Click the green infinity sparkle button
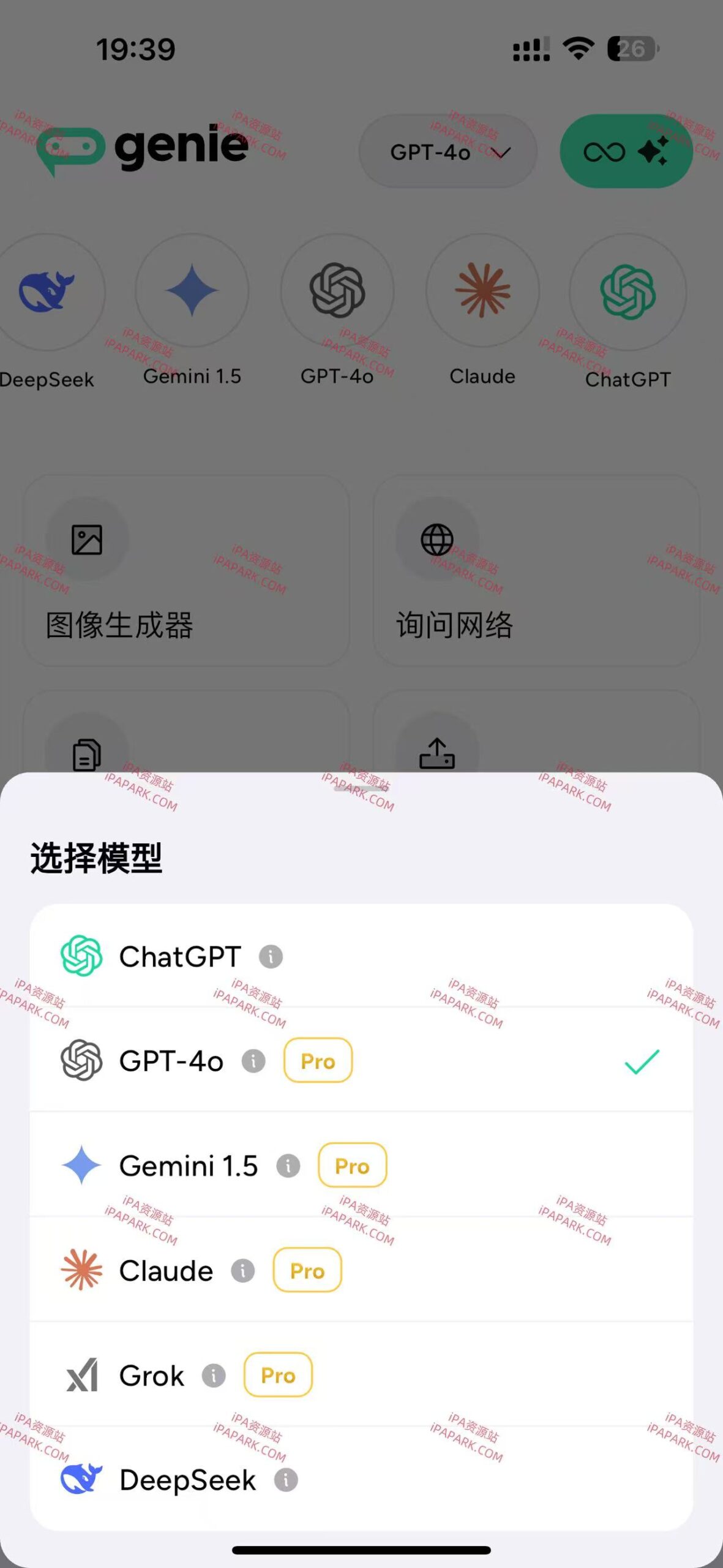This screenshot has width=723, height=1568. click(x=626, y=151)
